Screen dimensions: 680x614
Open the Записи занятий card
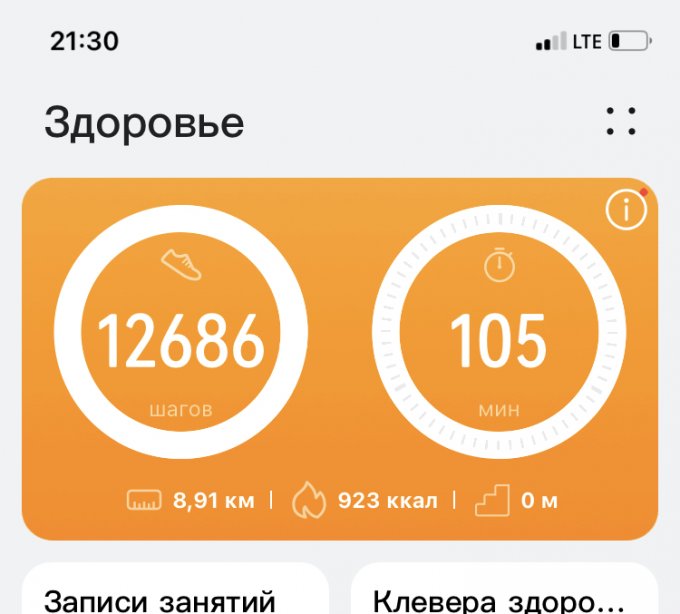(175, 592)
